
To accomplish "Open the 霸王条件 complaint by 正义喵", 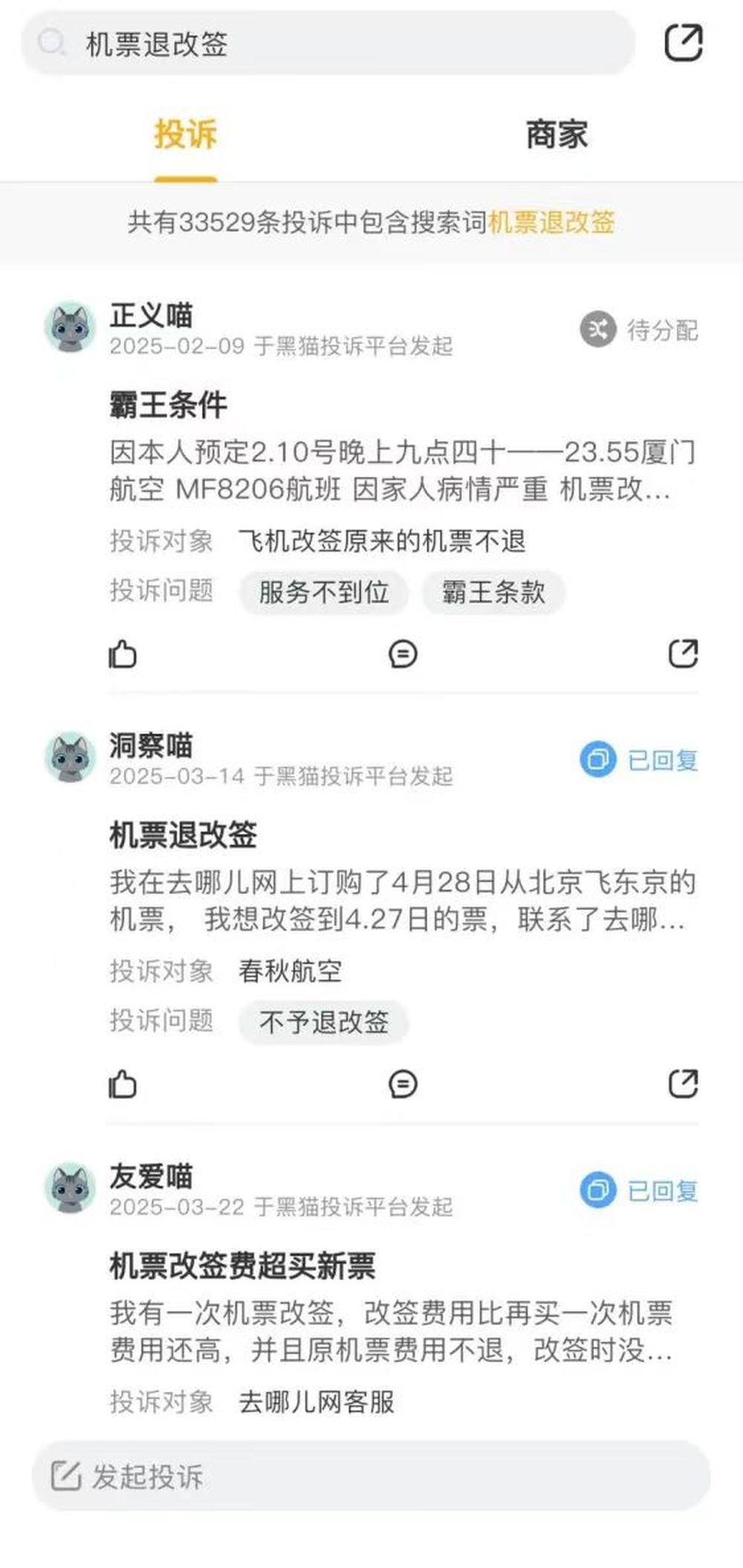I will click(169, 405).
